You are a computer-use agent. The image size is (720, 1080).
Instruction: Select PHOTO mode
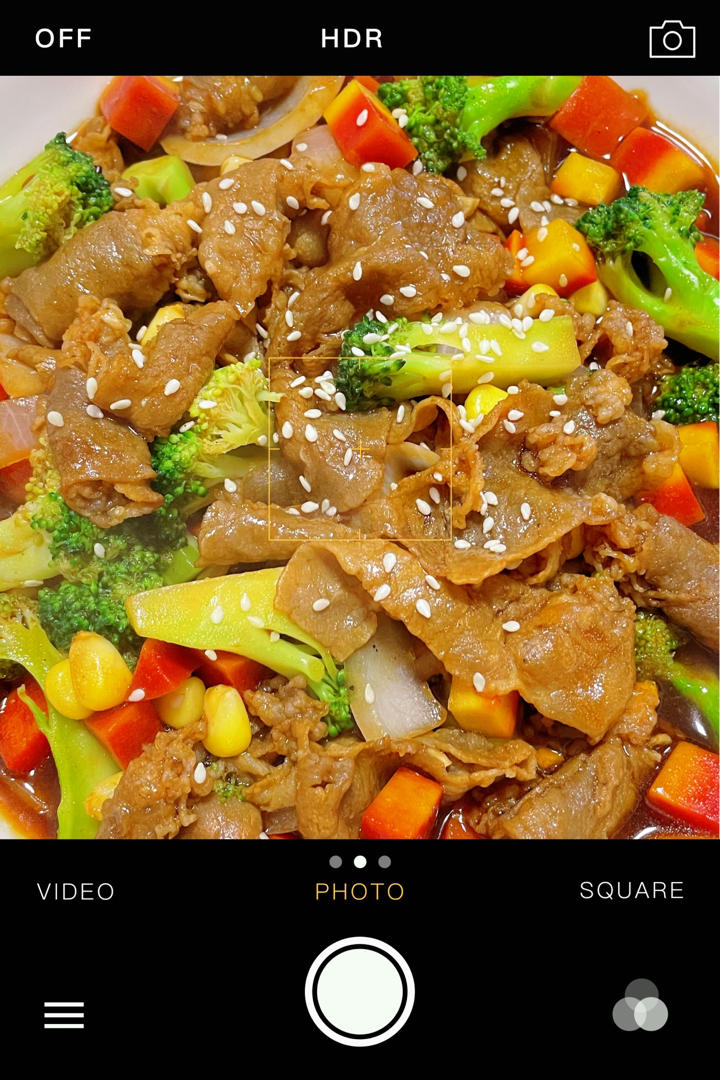360,891
